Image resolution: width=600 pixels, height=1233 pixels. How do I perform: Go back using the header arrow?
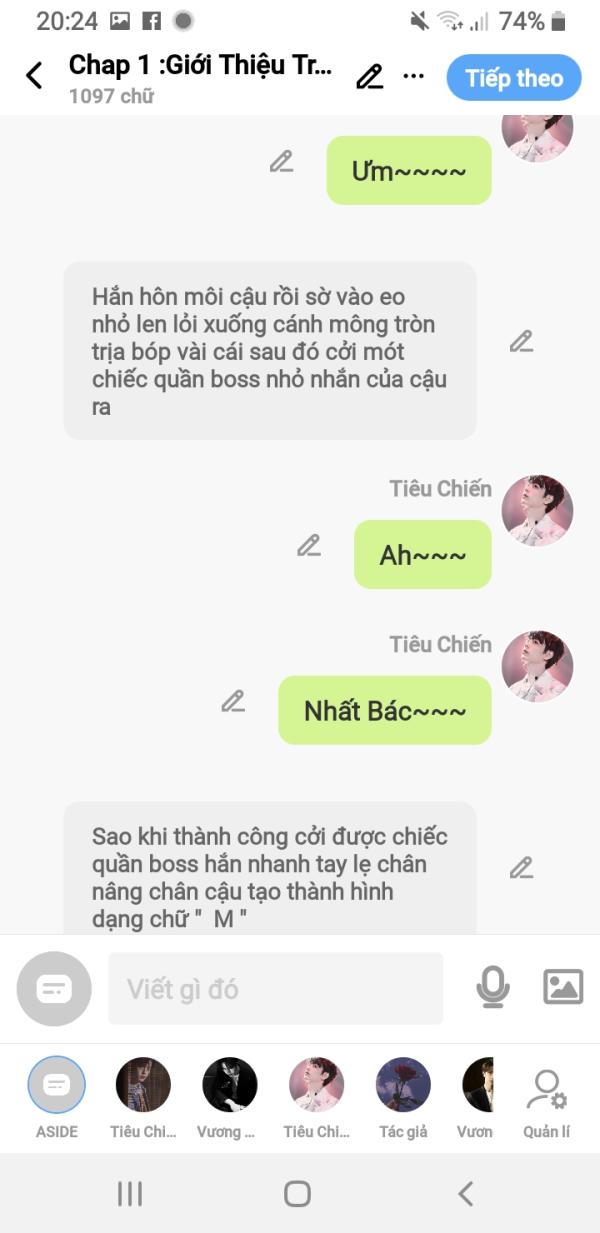tap(34, 76)
